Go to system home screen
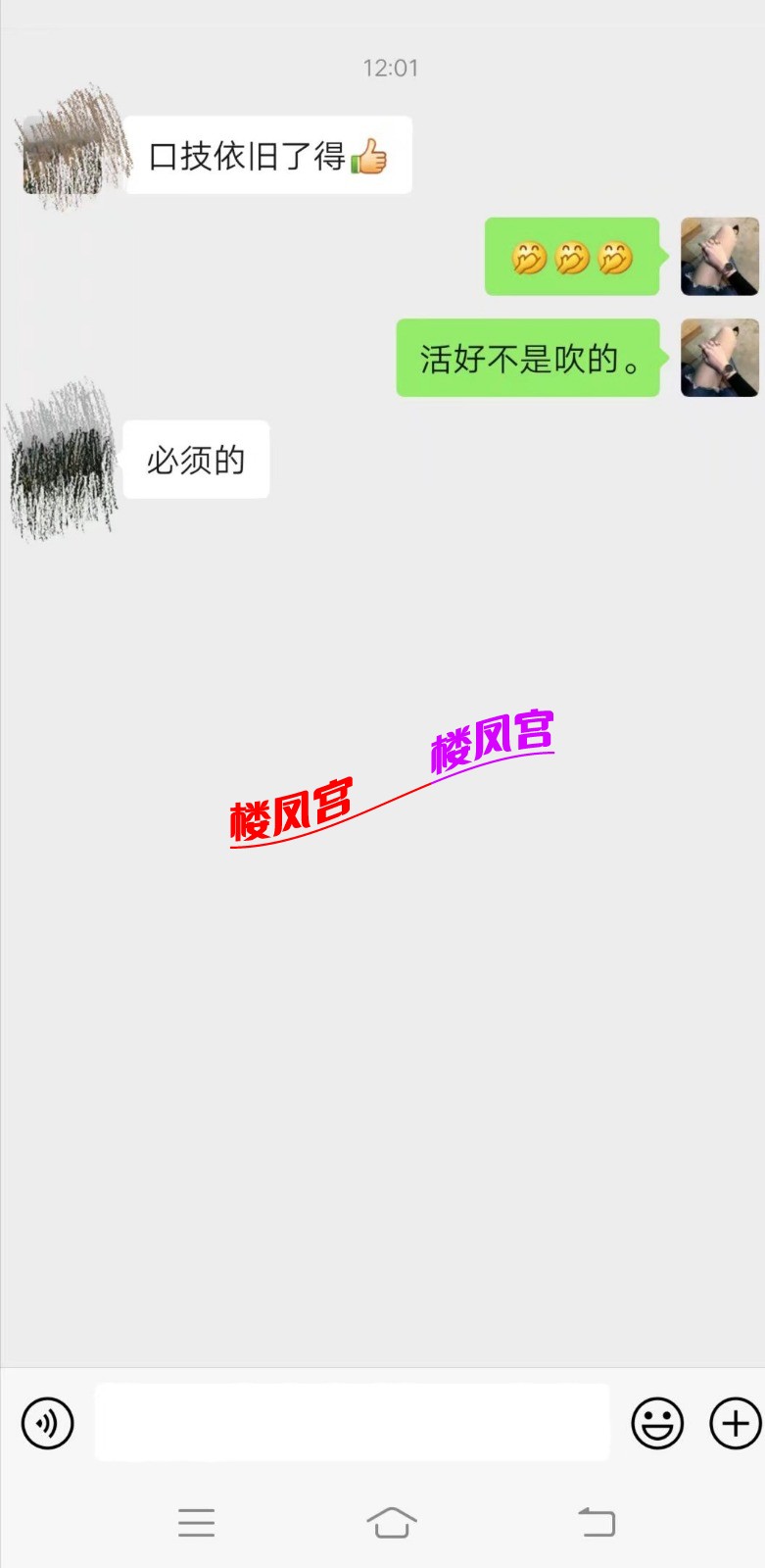The width and height of the screenshot is (765, 1568). pyautogui.click(x=392, y=1522)
